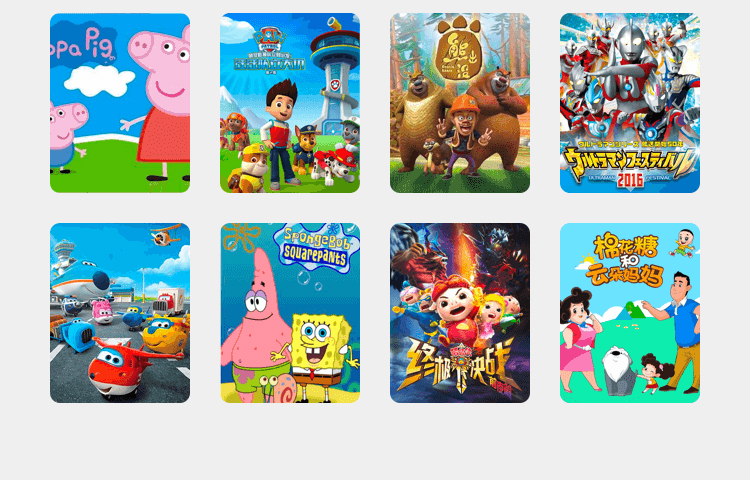Select the PAW Patrol poster
The image size is (750, 480).
(x=290, y=103)
